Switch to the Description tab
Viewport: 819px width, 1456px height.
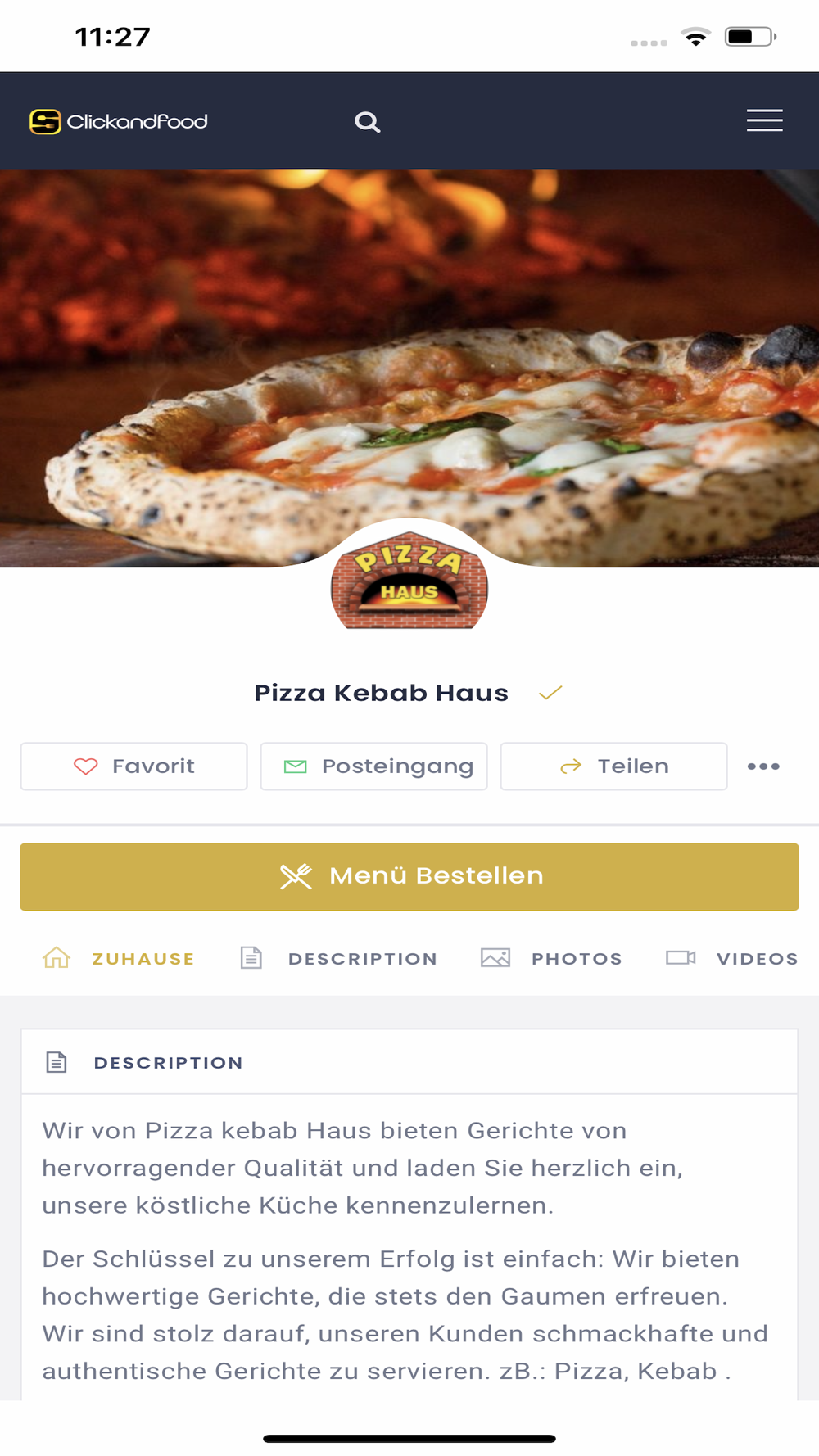[x=338, y=958]
